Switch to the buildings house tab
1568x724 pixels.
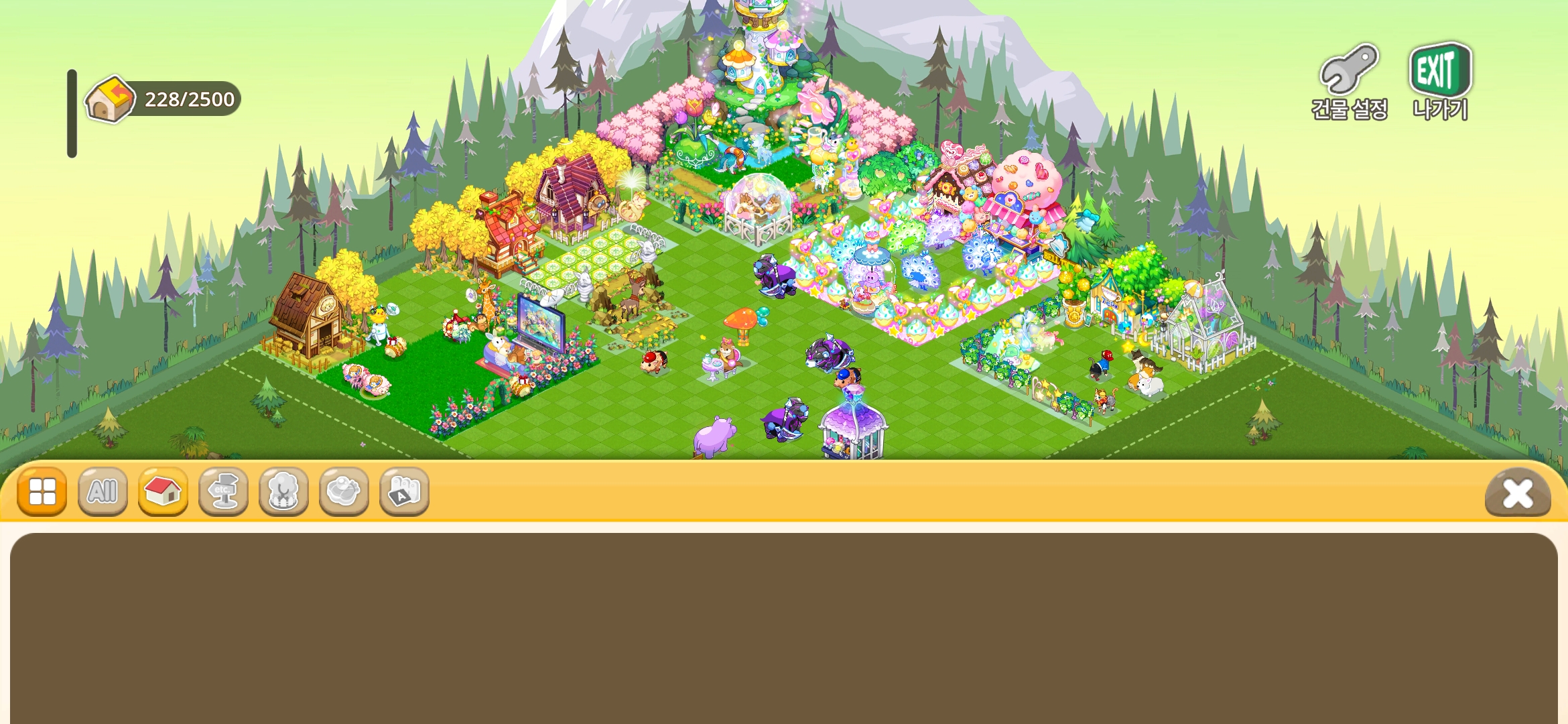(163, 491)
